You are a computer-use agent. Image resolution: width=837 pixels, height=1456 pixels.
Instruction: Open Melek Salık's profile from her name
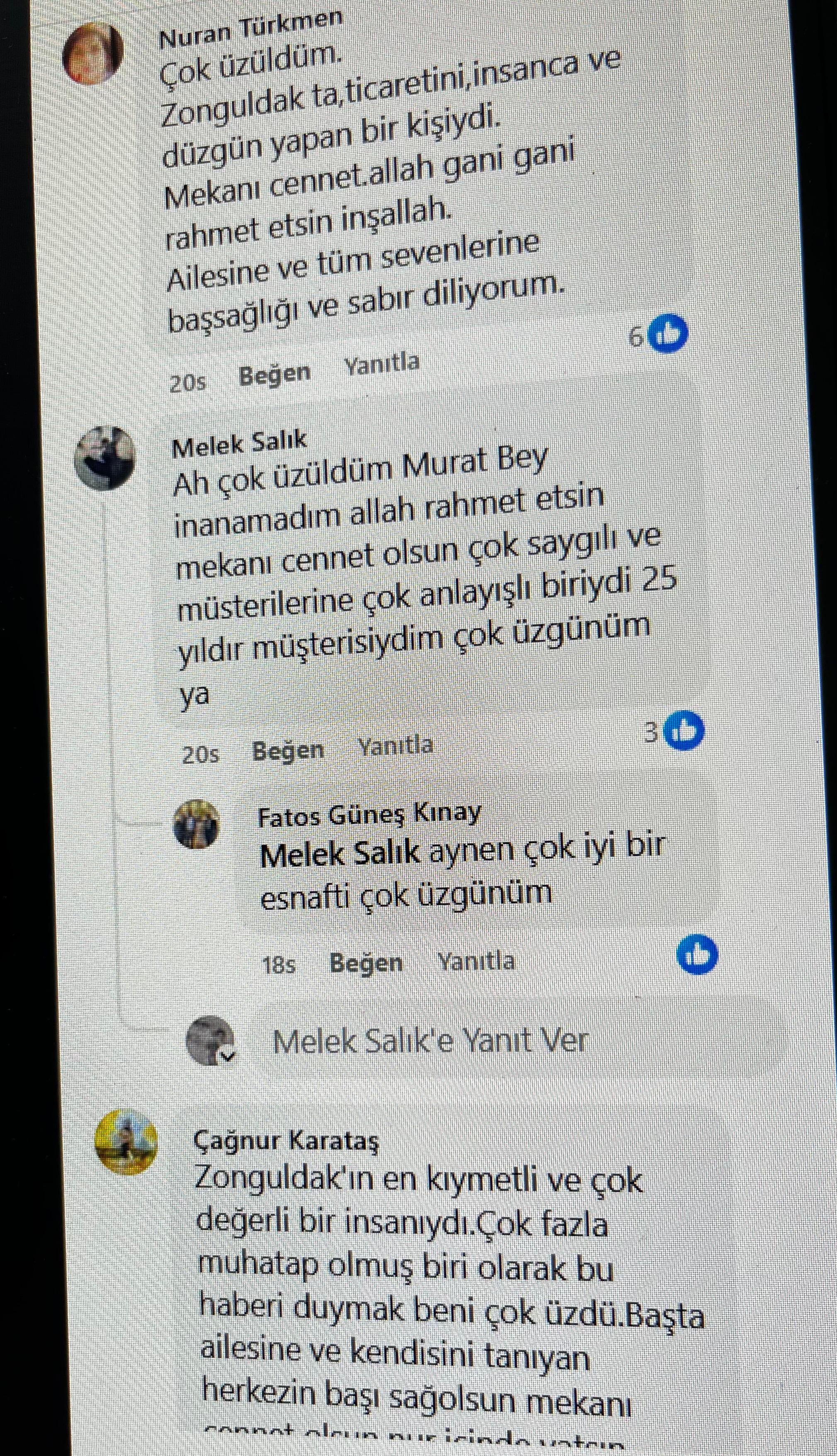[239, 443]
